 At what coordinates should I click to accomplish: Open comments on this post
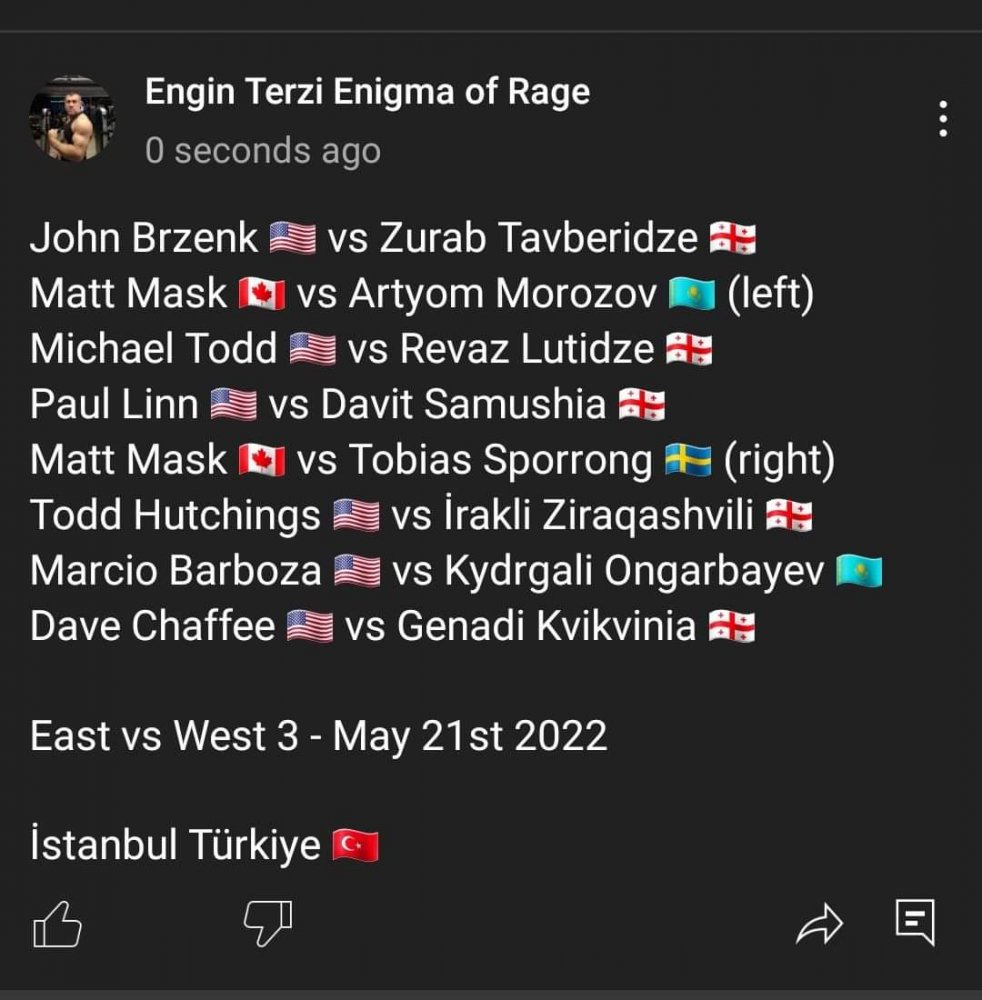914,921
